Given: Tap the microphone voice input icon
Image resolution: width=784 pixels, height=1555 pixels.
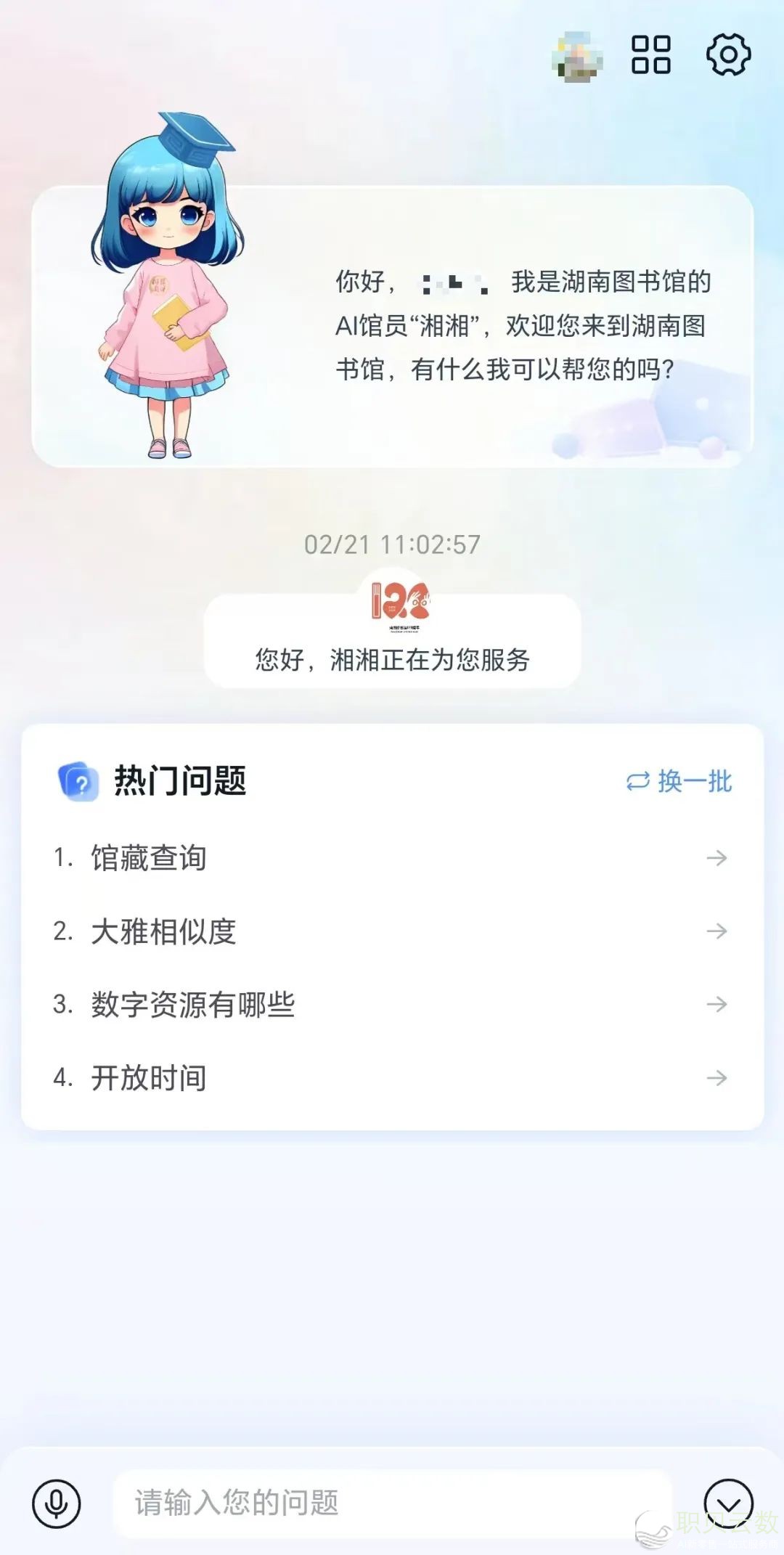Looking at the screenshot, I should coord(57,1503).
